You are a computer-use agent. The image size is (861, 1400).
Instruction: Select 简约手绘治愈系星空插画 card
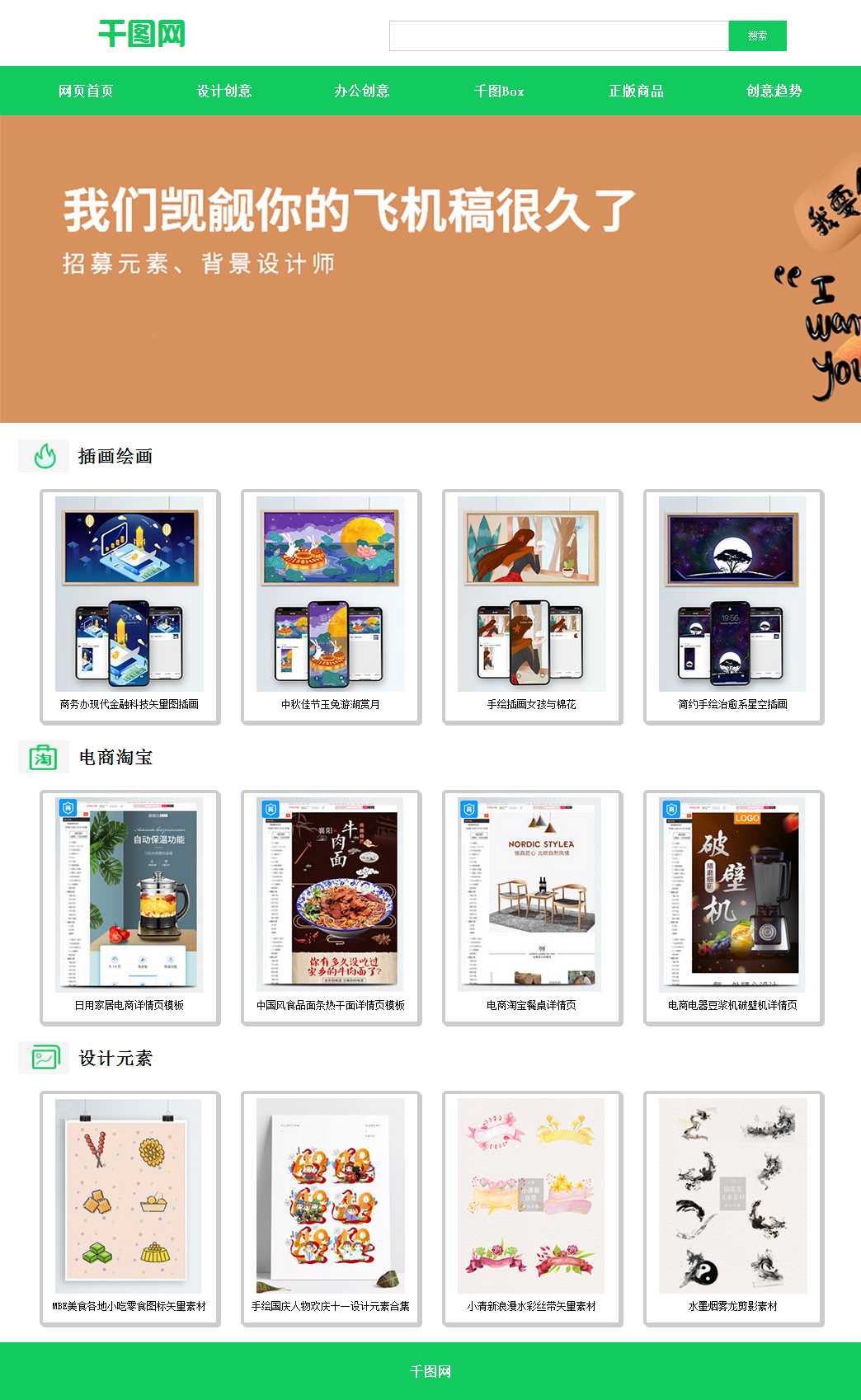tap(733, 607)
